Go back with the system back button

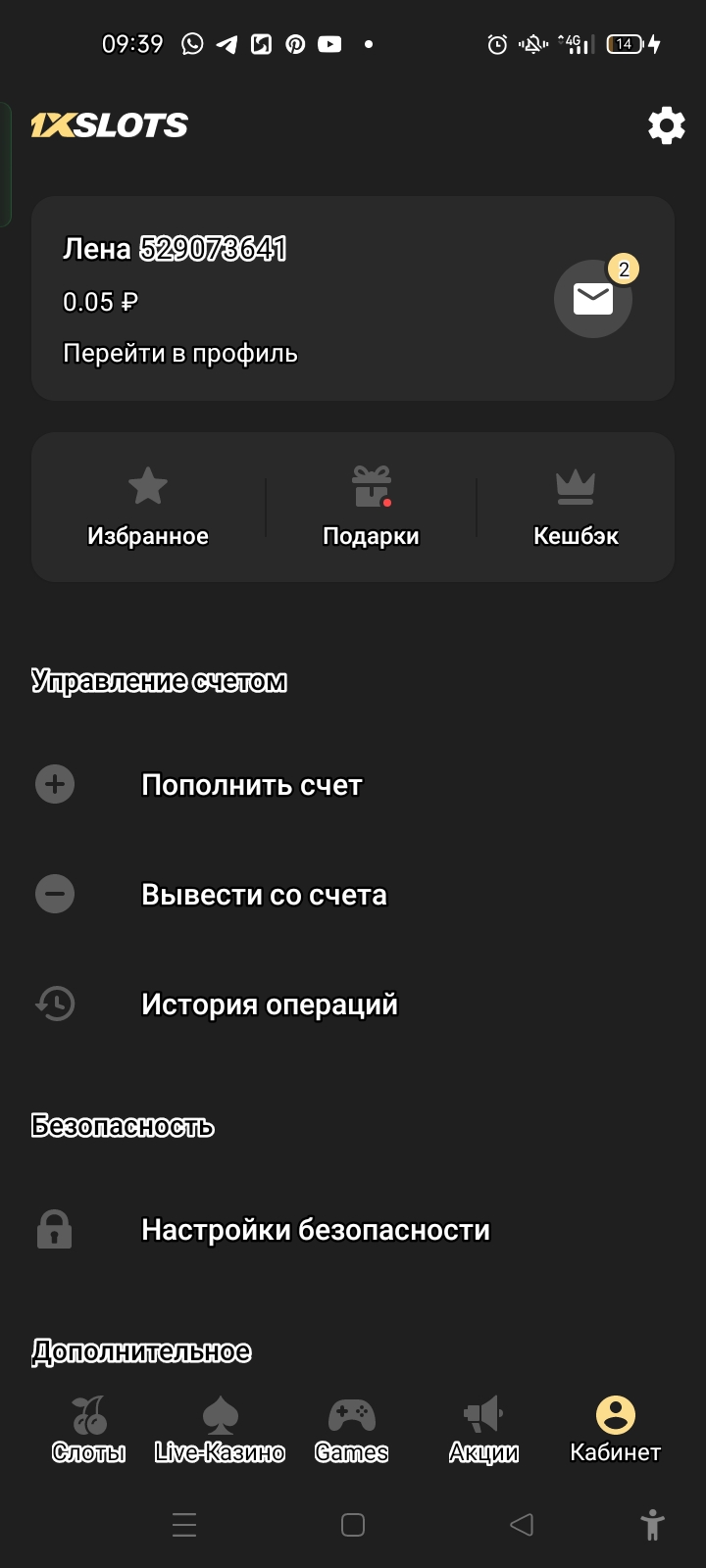[522, 1525]
